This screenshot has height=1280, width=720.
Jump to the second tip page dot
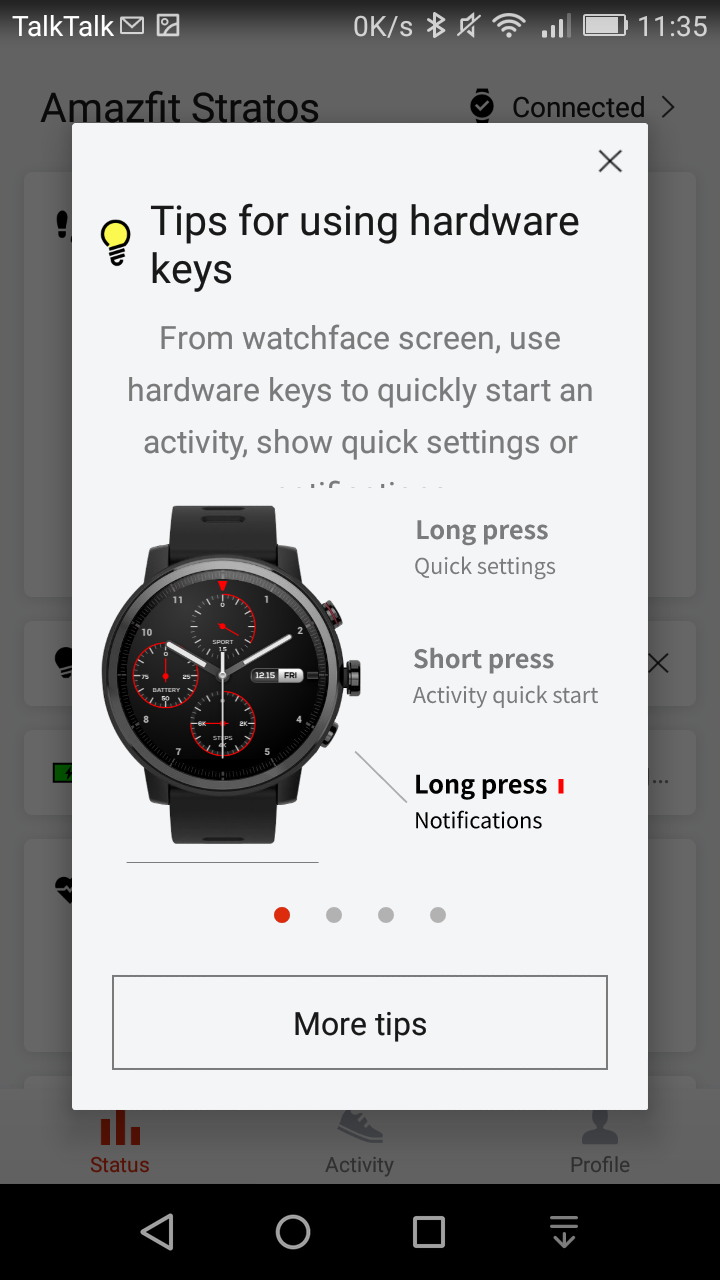334,915
